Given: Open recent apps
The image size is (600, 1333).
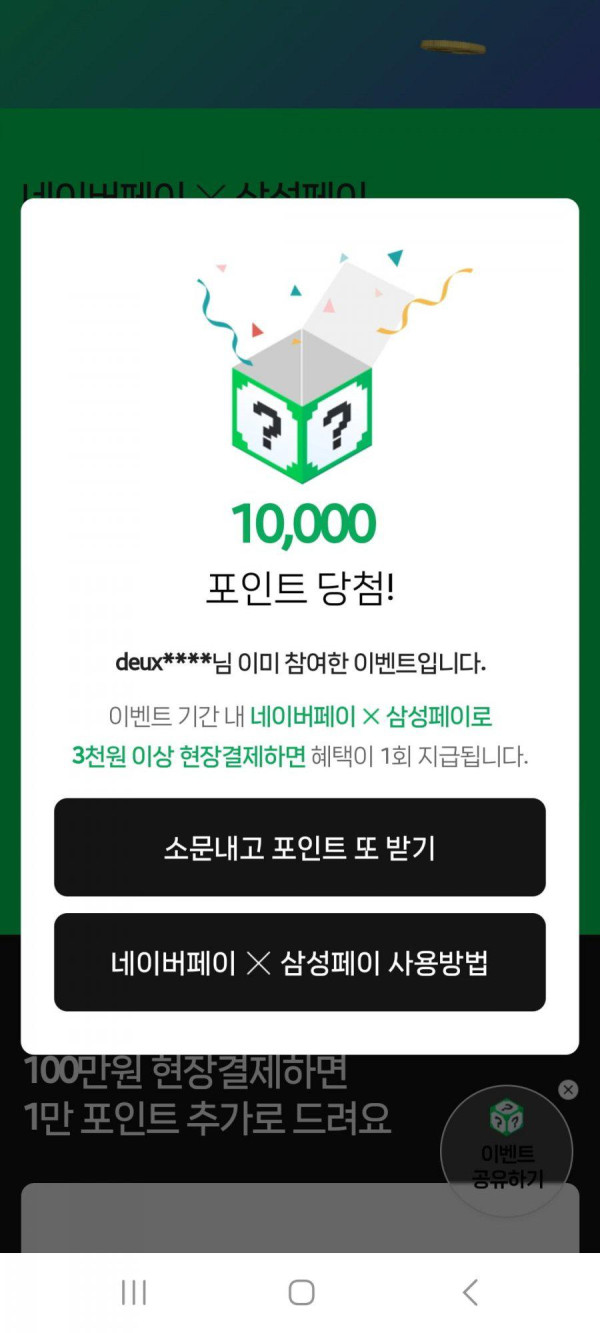Looking at the screenshot, I should [x=133, y=1292].
